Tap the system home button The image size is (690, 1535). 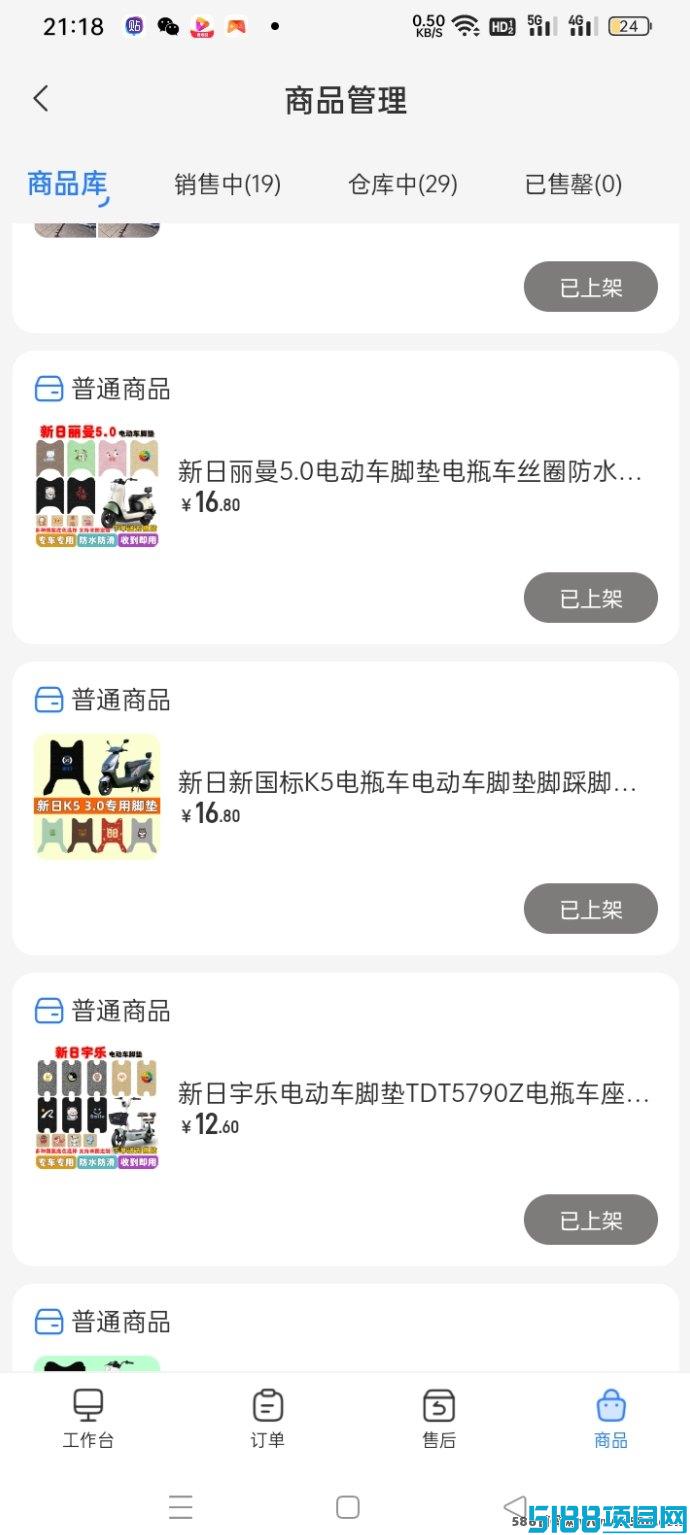(x=347, y=1507)
